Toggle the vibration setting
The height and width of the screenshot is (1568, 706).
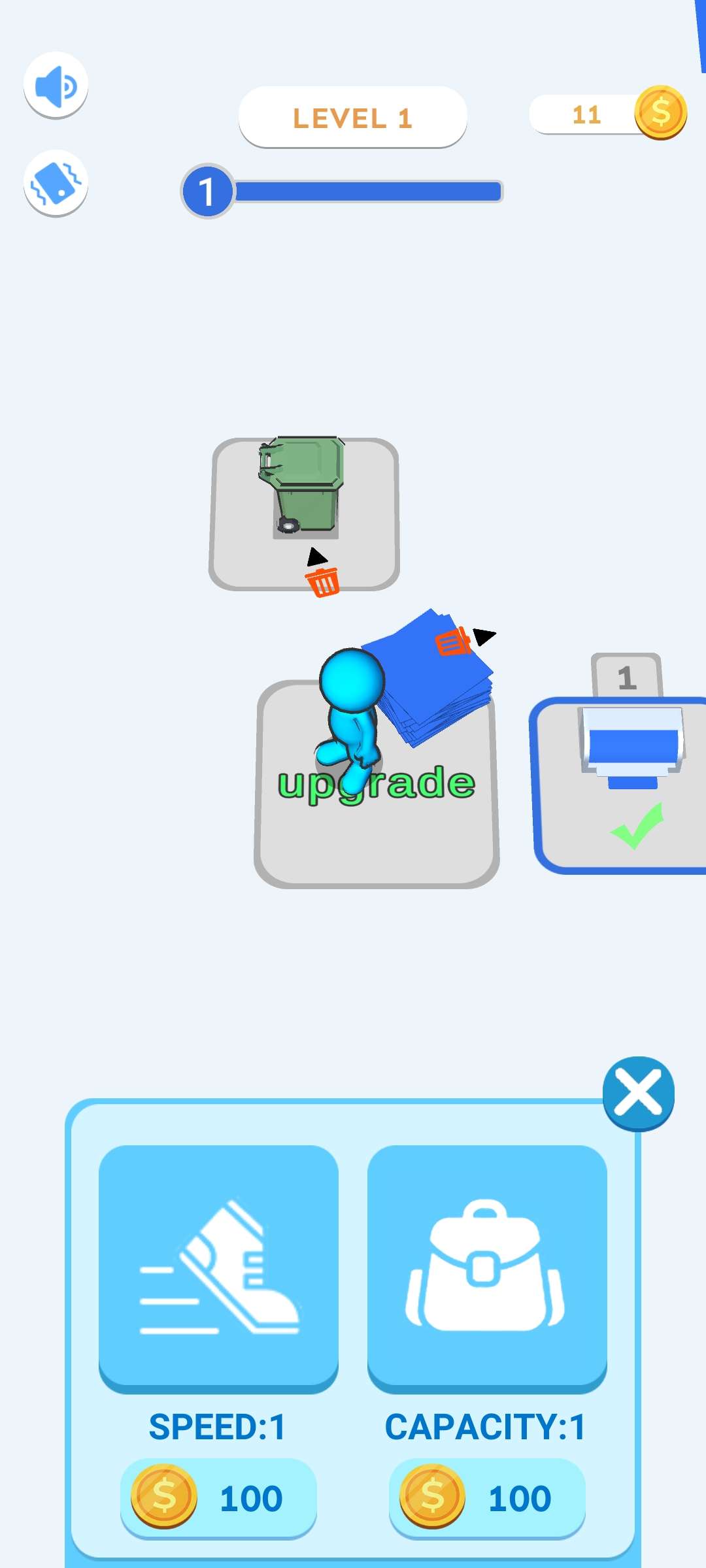(x=56, y=183)
